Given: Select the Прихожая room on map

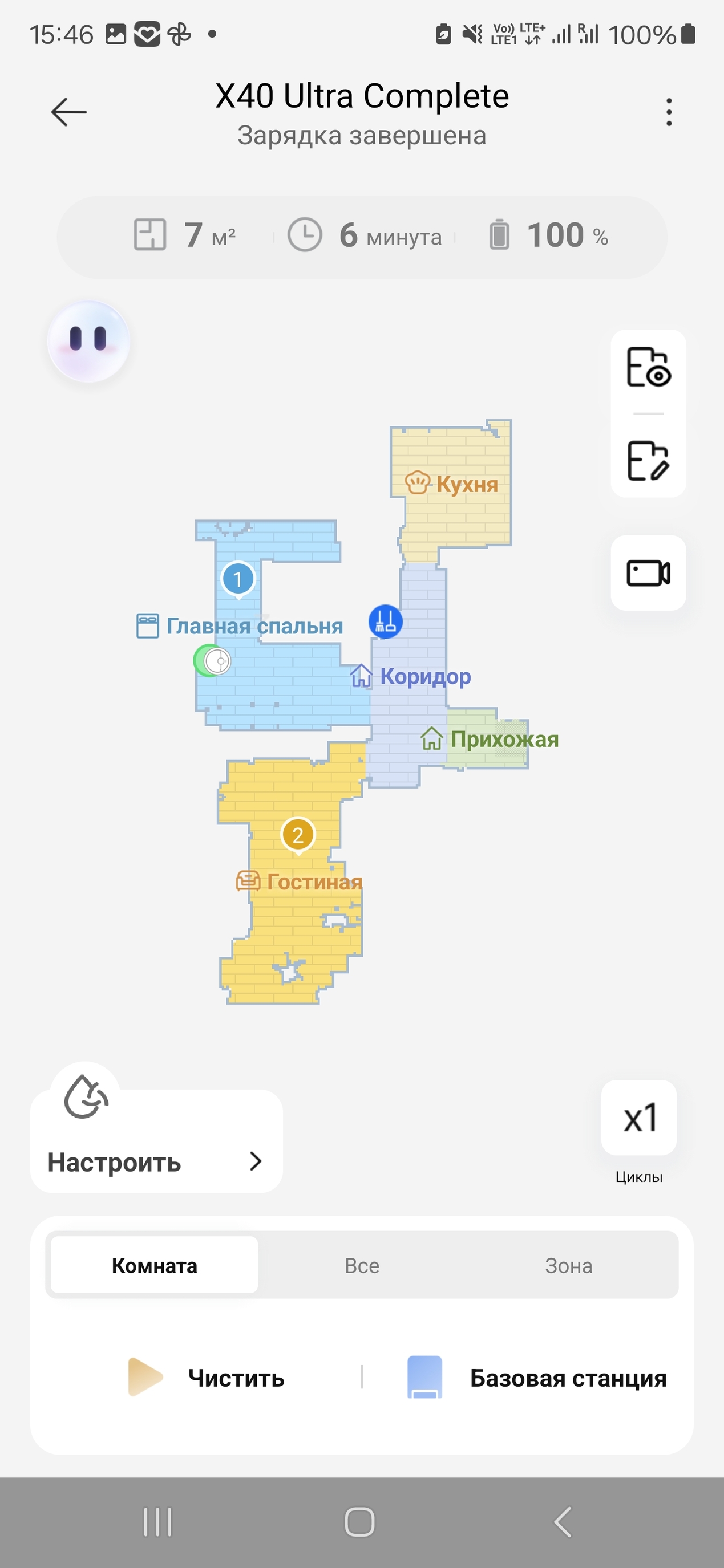Looking at the screenshot, I should [503, 739].
